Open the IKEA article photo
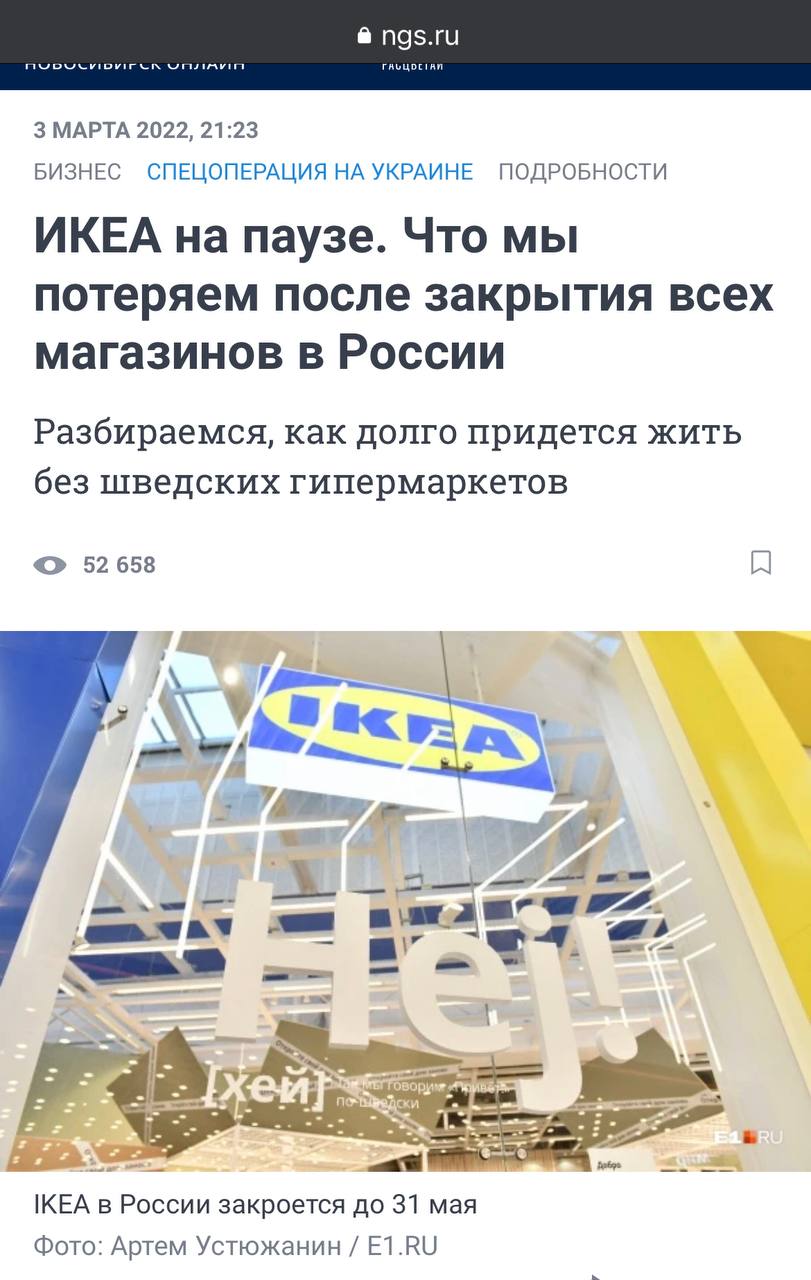The width and height of the screenshot is (811, 1280). [x=405, y=900]
